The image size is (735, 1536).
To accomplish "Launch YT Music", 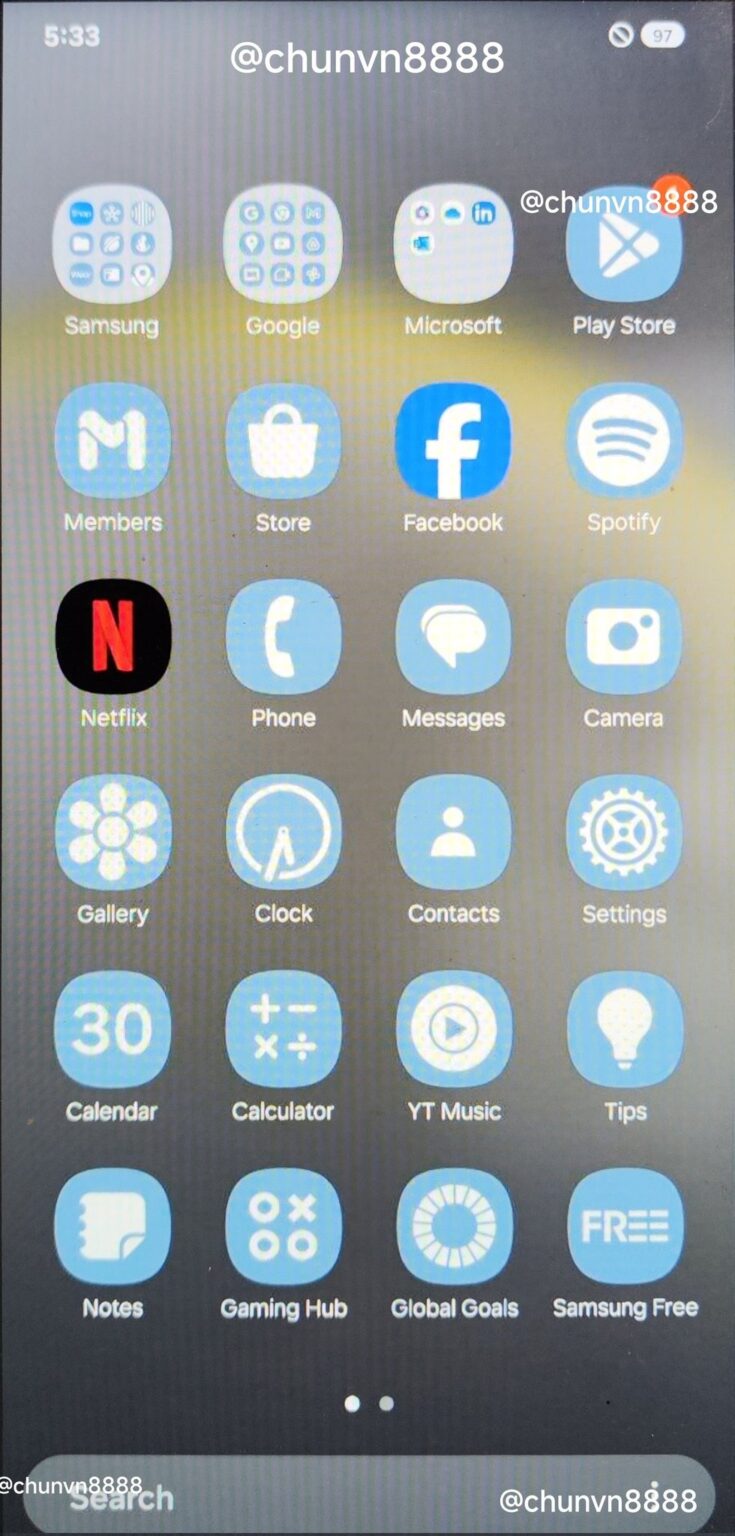I will (453, 1030).
